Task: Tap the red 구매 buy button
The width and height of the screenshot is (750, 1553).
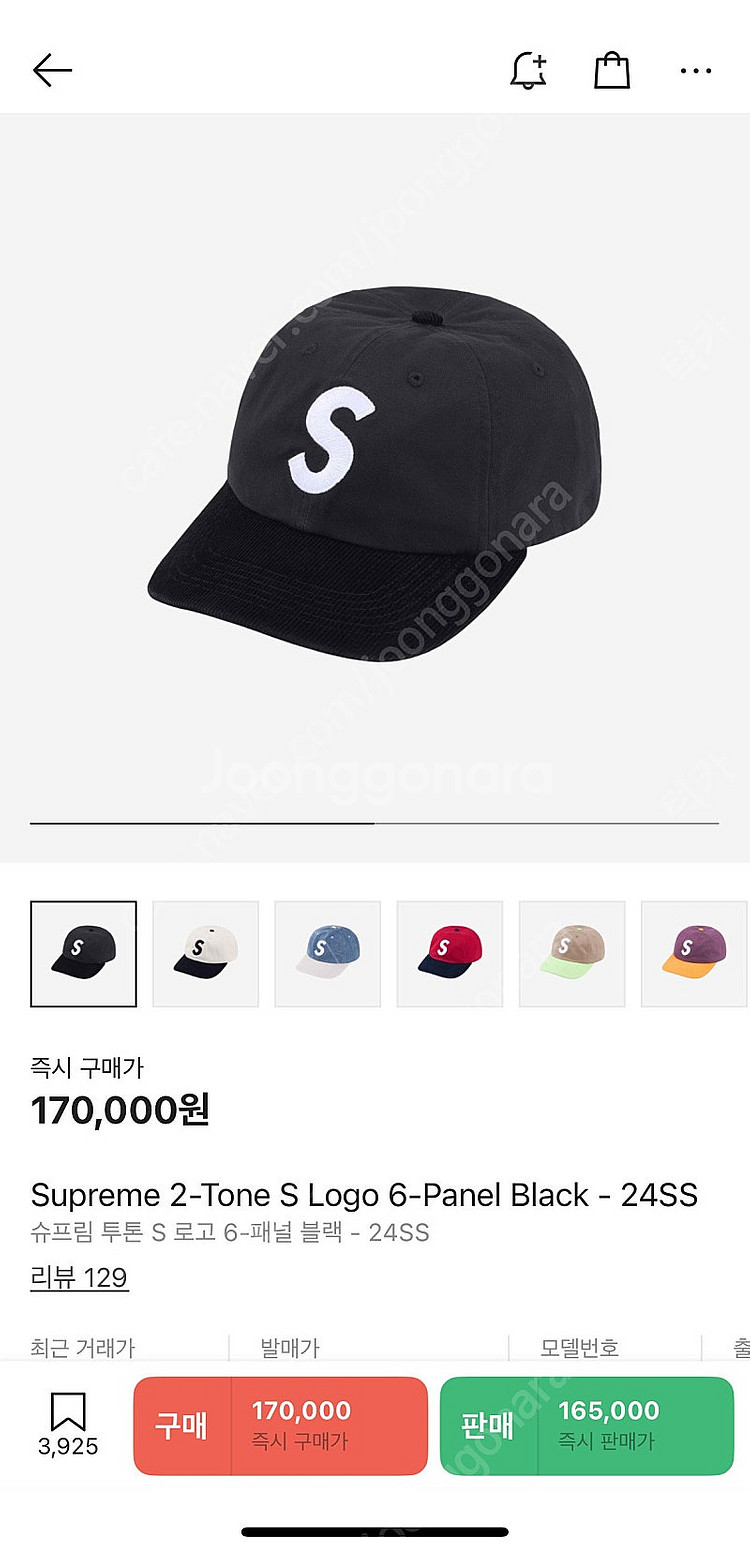Action: tap(280, 1425)
